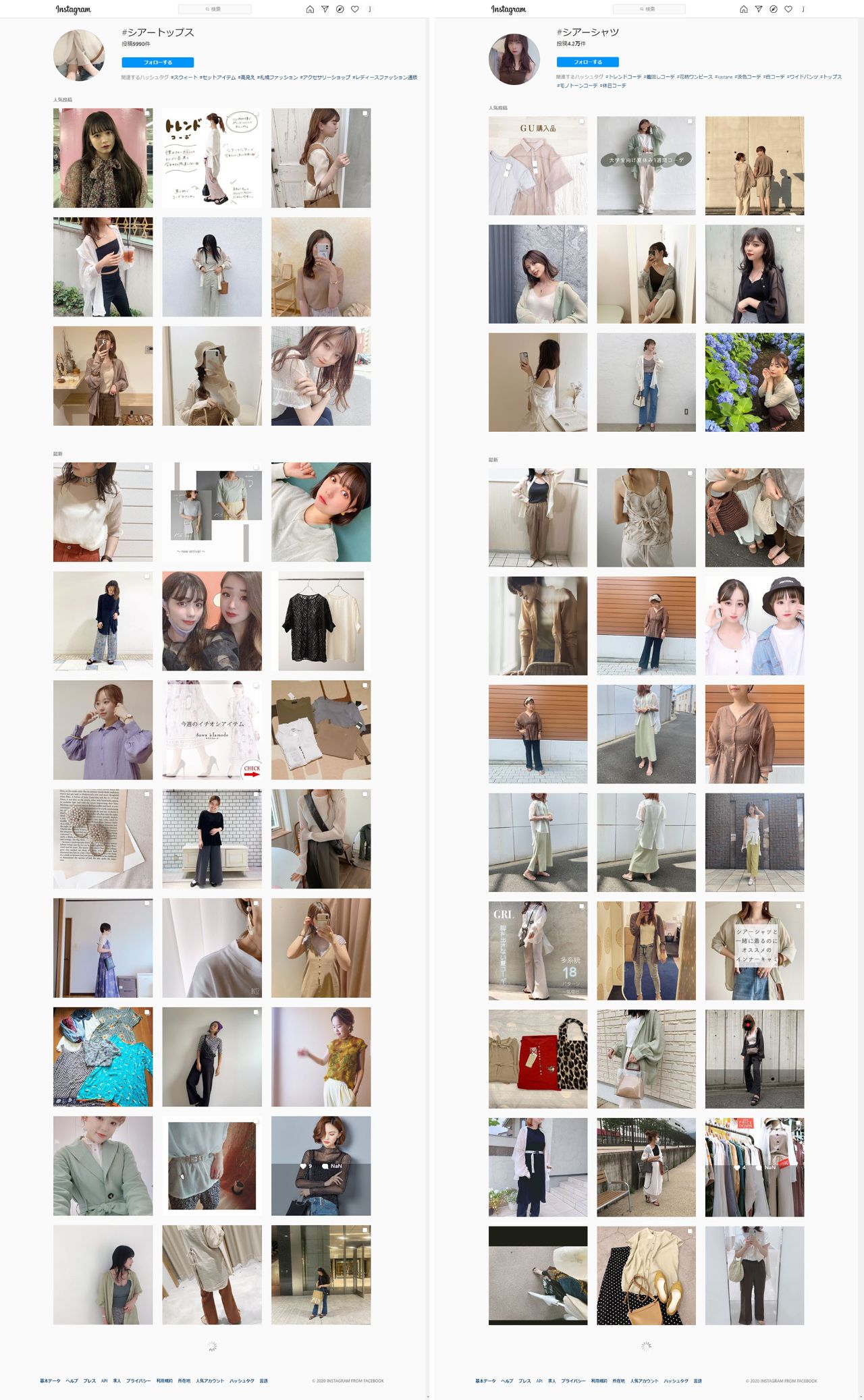Open footer link プライバシー under #シアートップス
Screen dimensions: 864x1400
138,1380
